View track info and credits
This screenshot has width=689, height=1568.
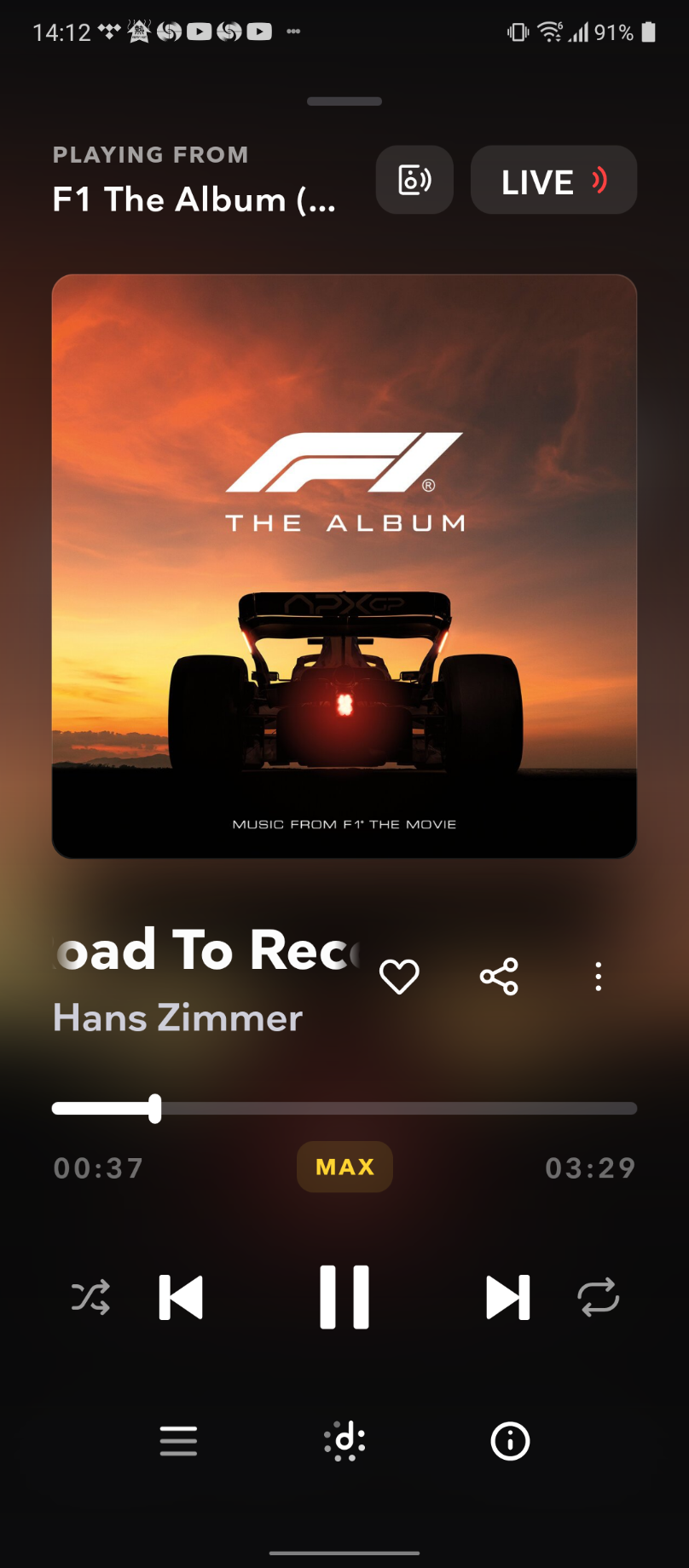tap(510, 1441)
